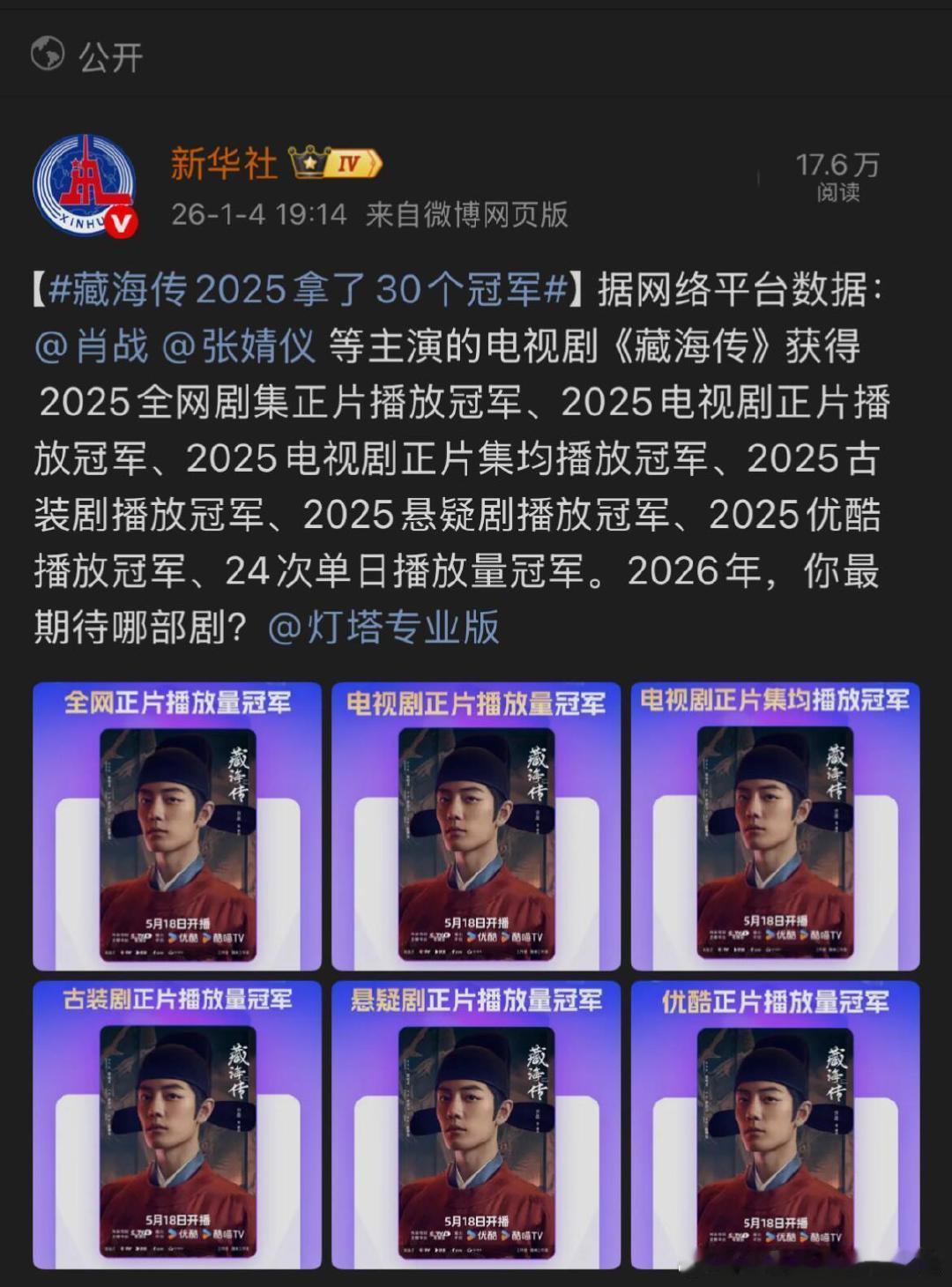The image size is (952, 1287).
Task: Open the @灯塔专业版 mention
Action: point(383,628)
